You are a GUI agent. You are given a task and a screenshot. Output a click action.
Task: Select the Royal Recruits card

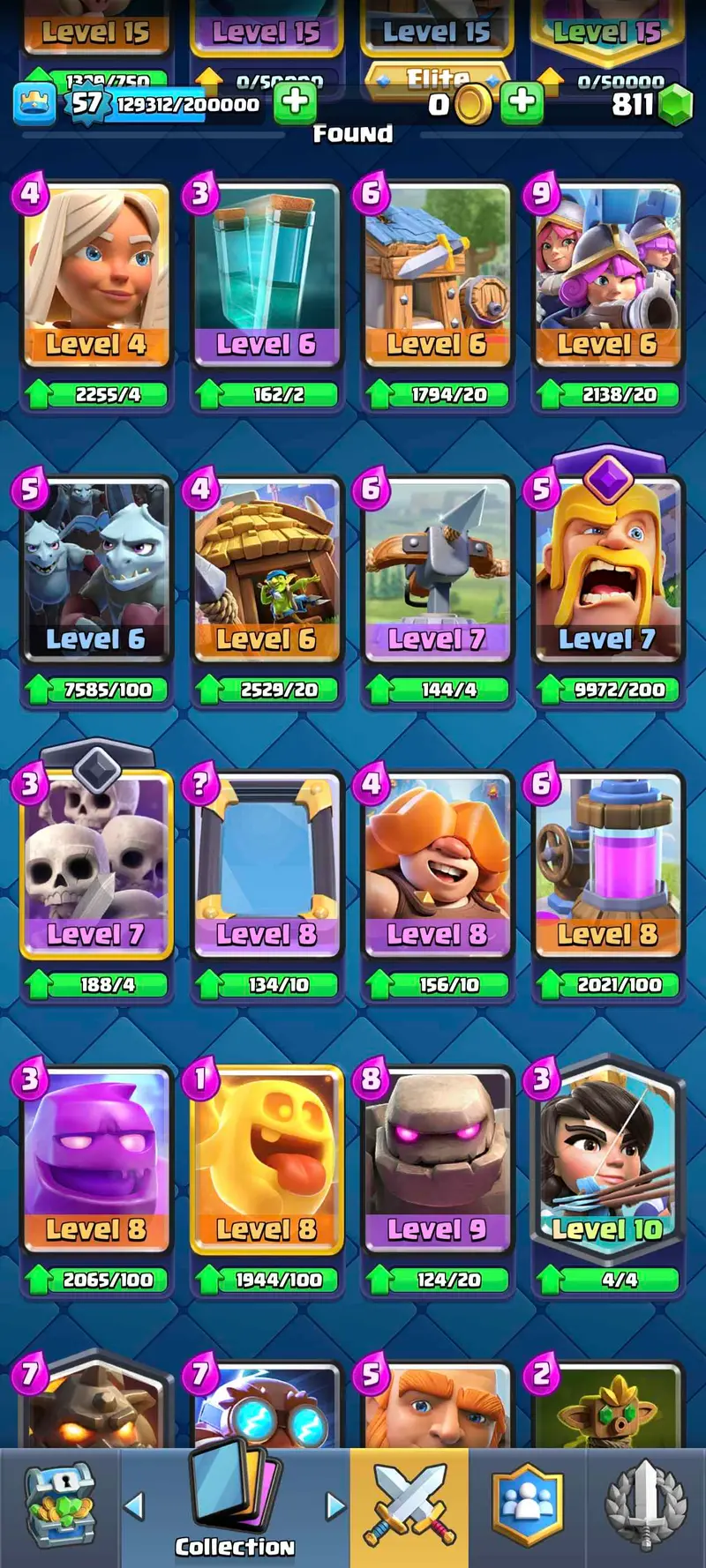tap(607, 275)
